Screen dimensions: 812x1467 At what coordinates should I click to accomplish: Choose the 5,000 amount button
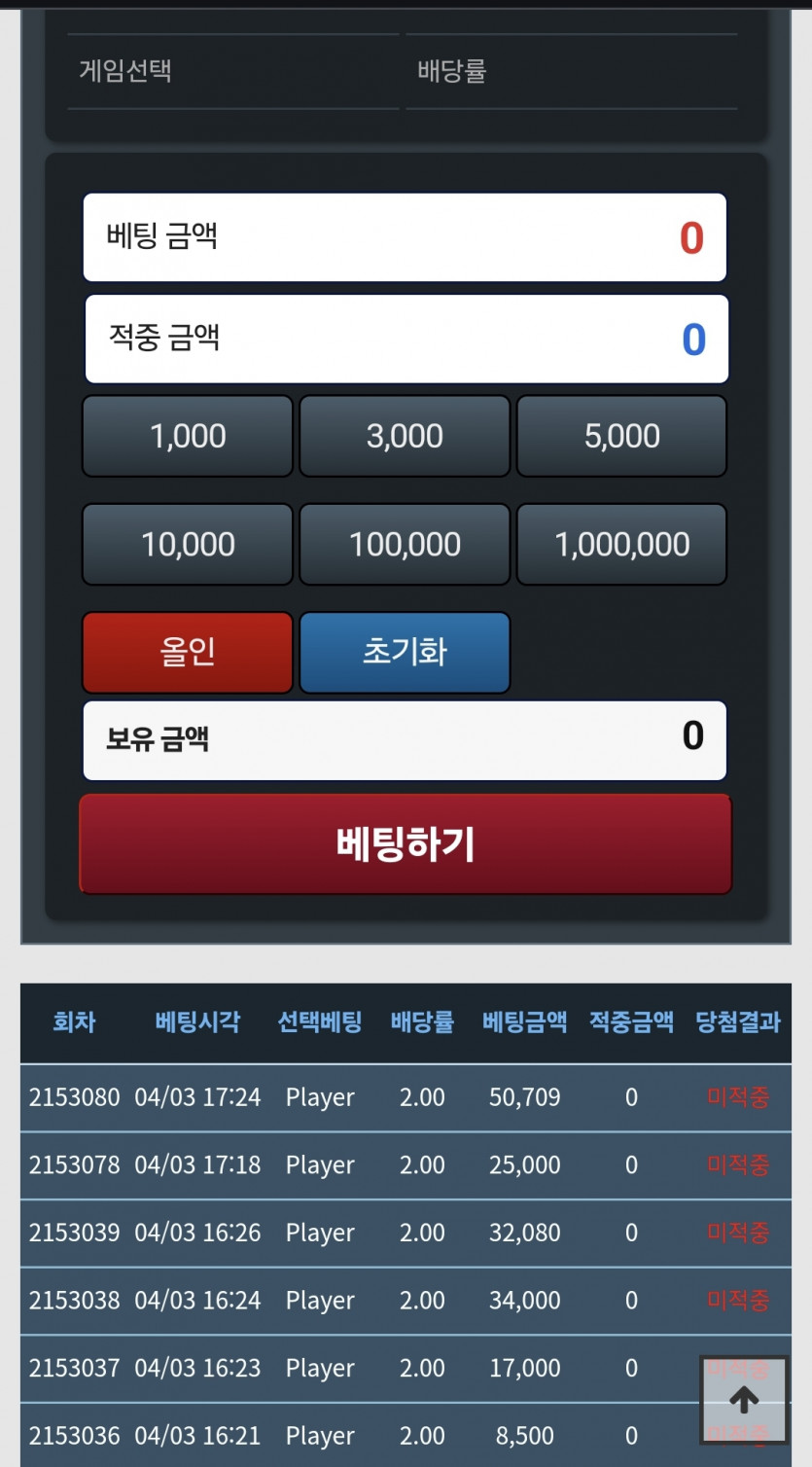point(621,436)
